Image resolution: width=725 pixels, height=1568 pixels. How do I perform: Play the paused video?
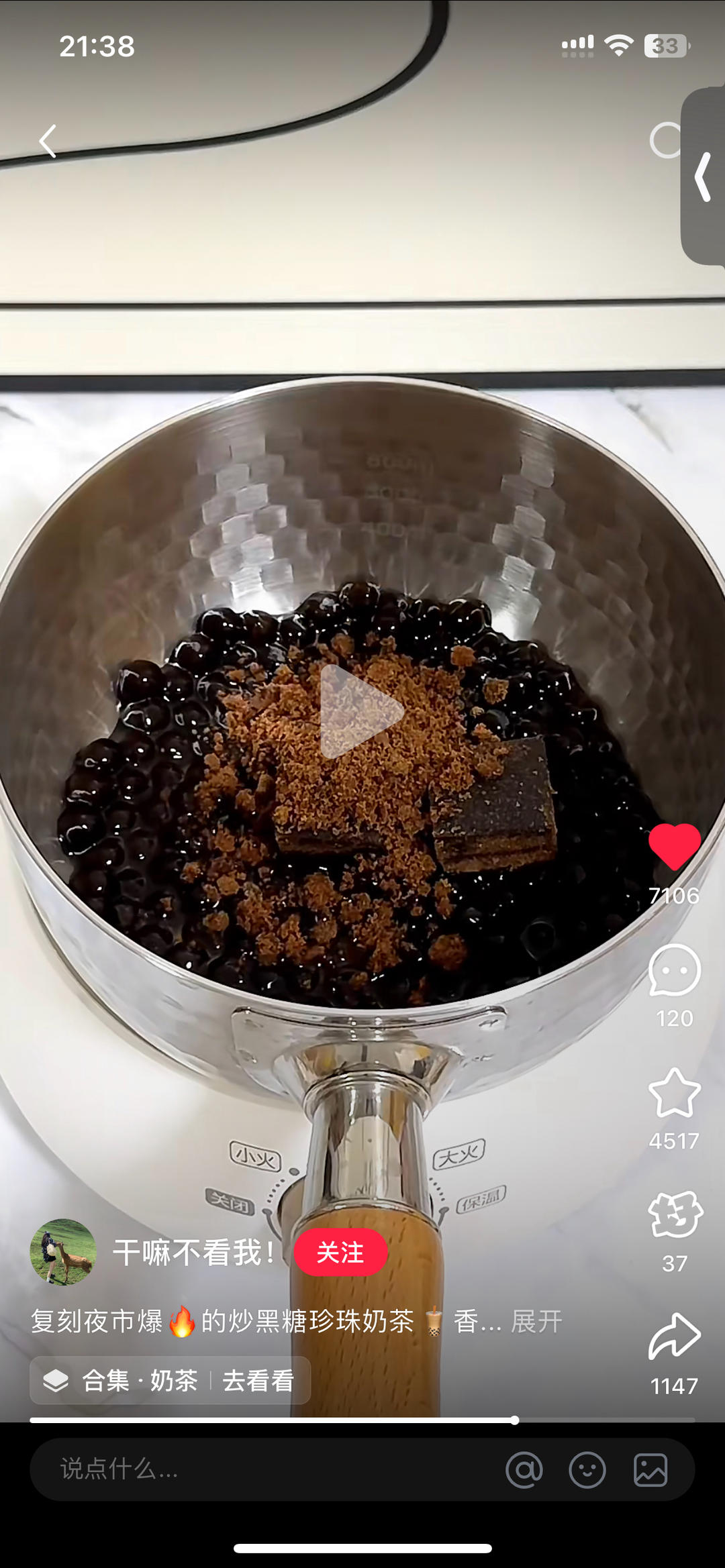360,712
